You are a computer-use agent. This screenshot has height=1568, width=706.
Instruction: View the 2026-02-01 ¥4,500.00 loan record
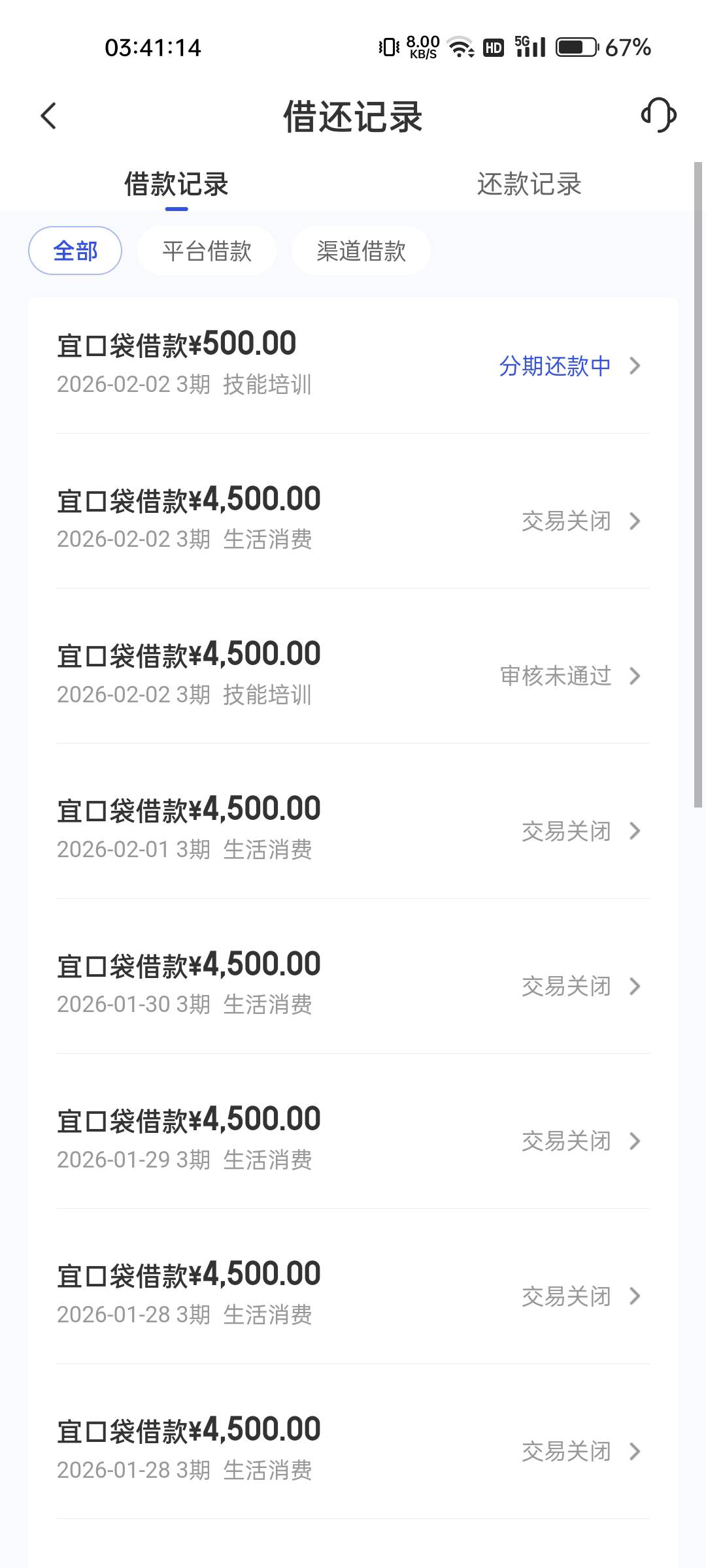(x=353, y=830)
